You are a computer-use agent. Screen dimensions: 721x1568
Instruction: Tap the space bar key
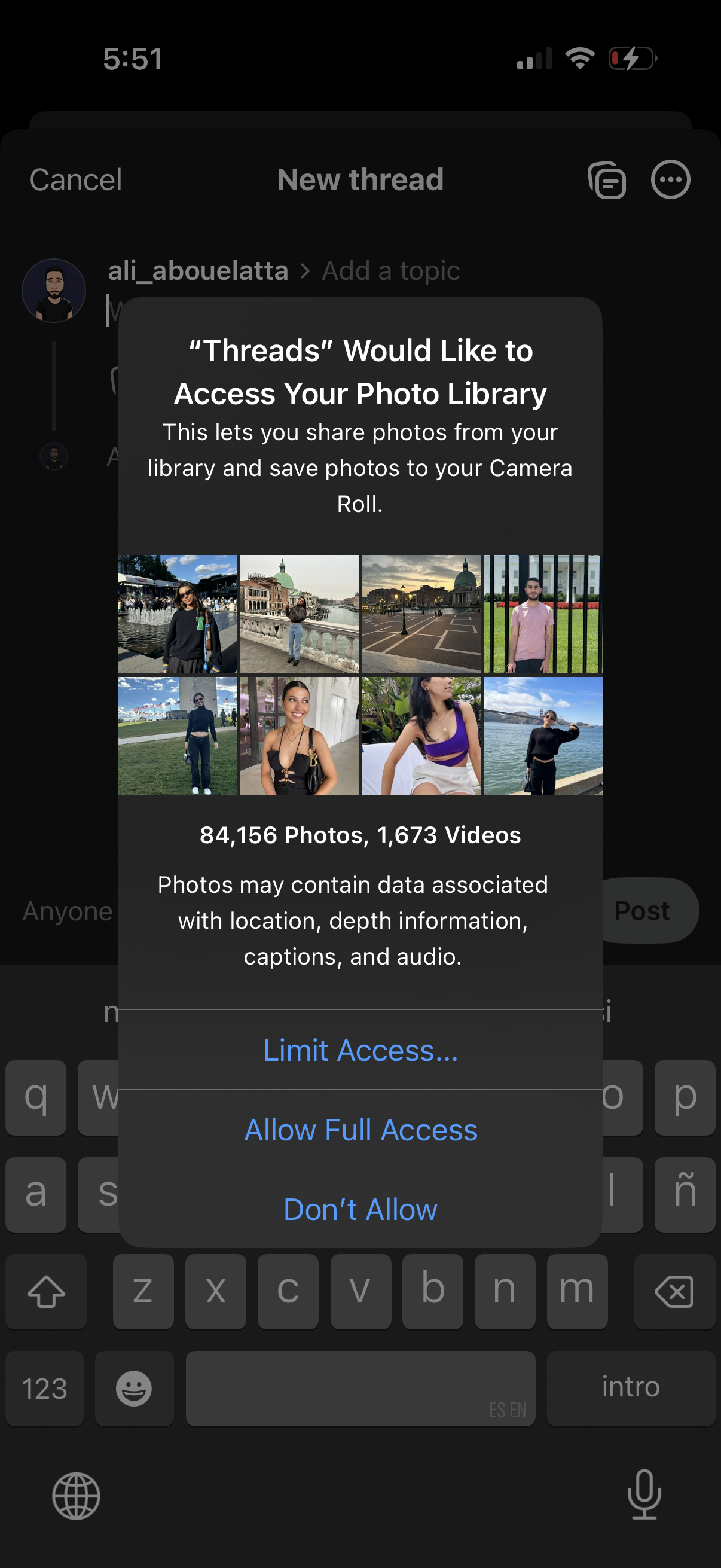360,1389
